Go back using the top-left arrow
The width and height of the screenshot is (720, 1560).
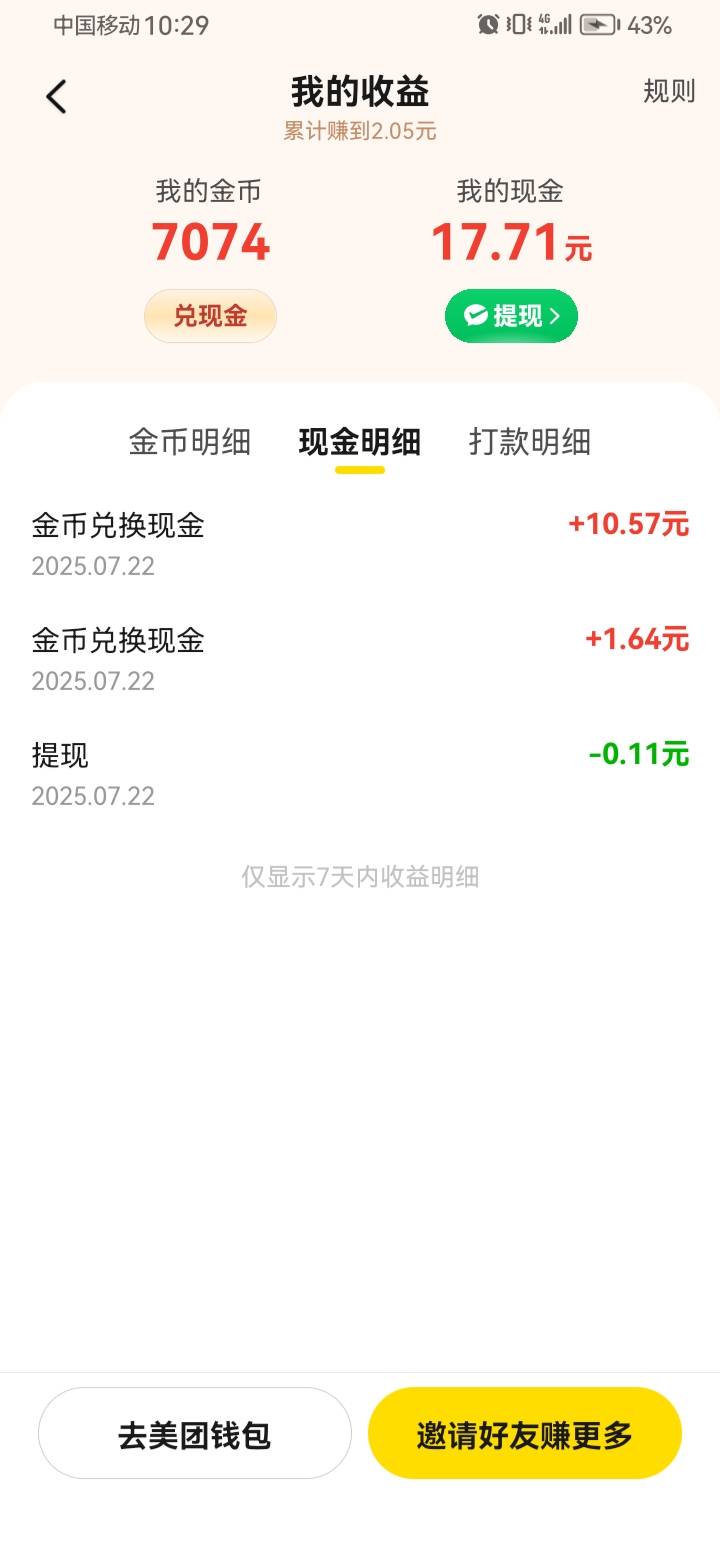[56, 97]
